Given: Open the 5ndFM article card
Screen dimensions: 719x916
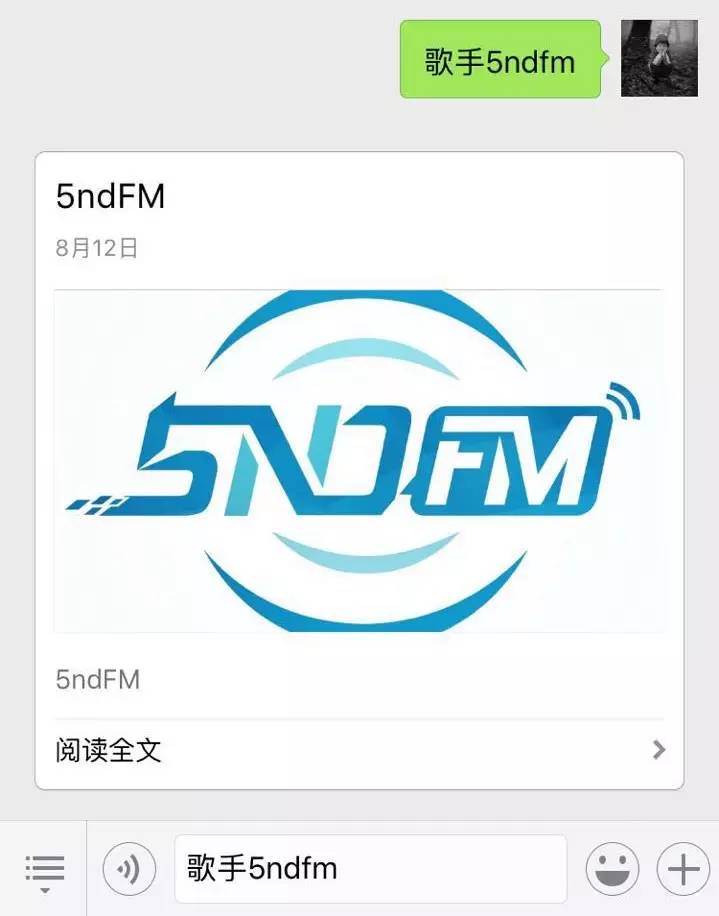Looking at the screenshot, I should pos(359,460).
